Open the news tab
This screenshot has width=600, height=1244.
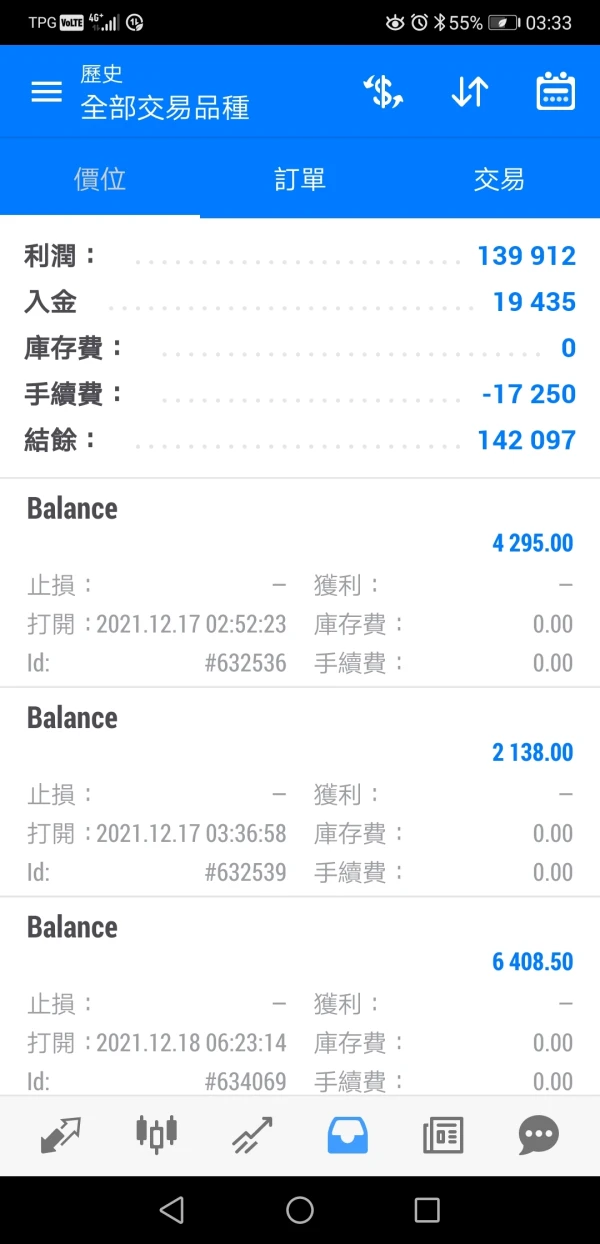[x=443, y=1135]
